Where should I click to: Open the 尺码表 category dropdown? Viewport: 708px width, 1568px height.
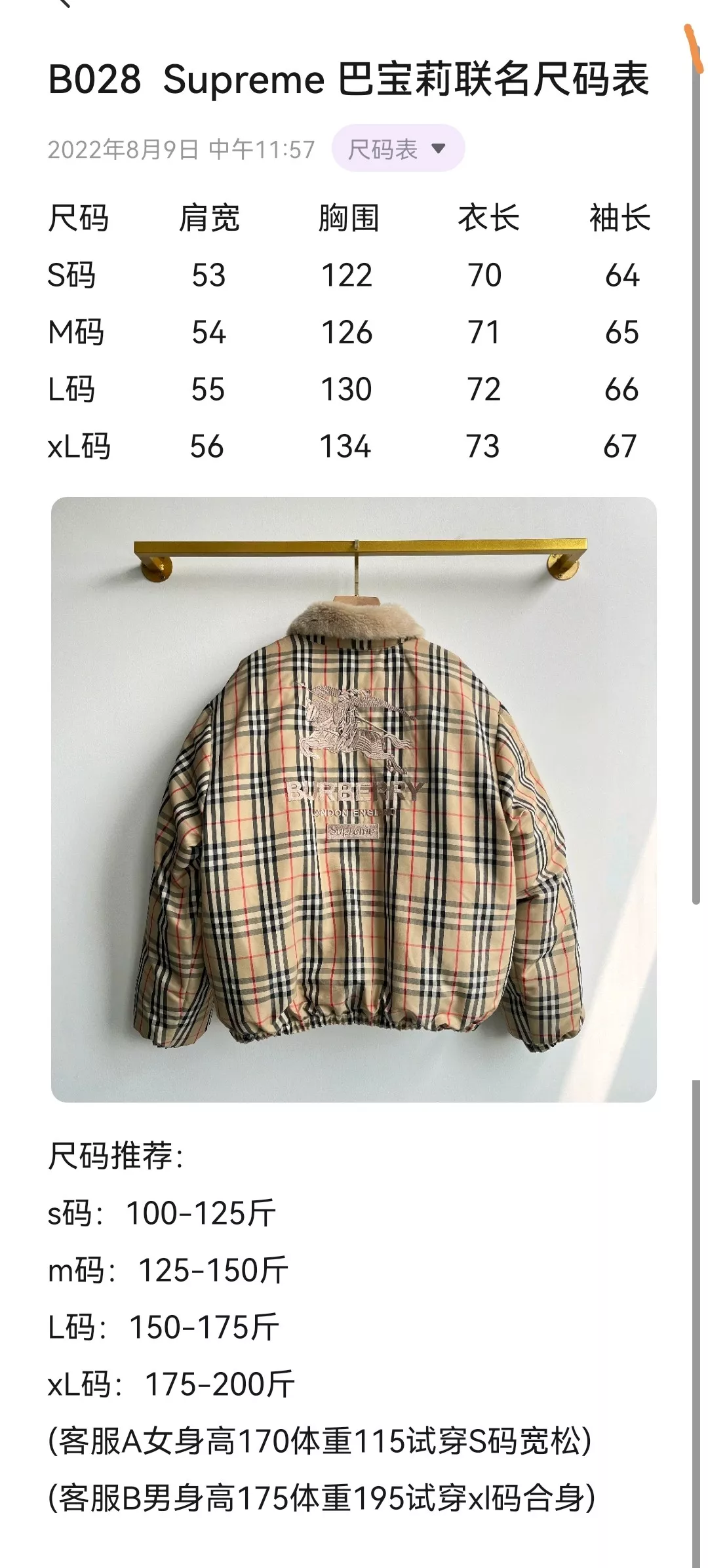tap(398, 149)
